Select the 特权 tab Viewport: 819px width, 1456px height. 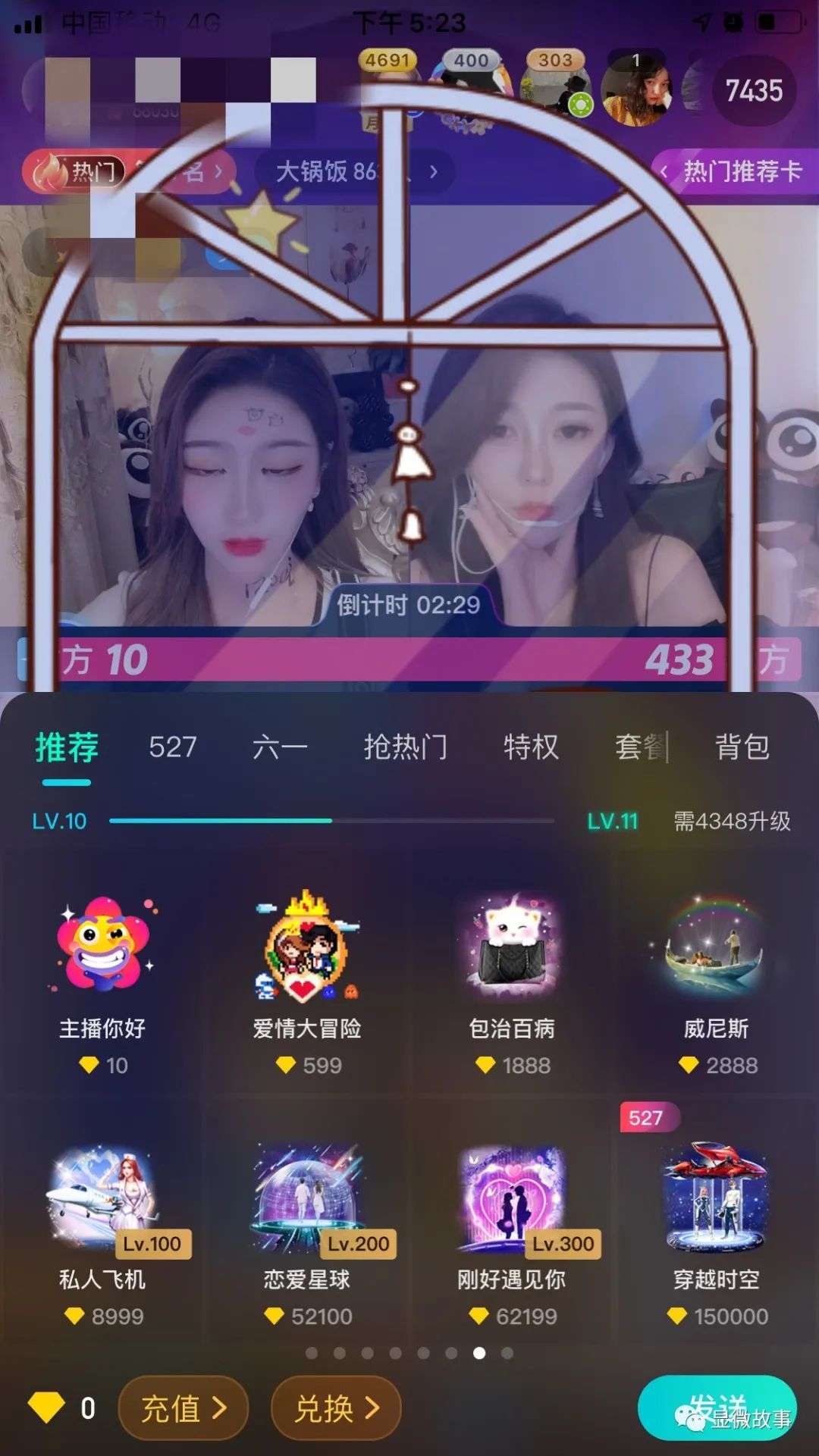point(531,748)
